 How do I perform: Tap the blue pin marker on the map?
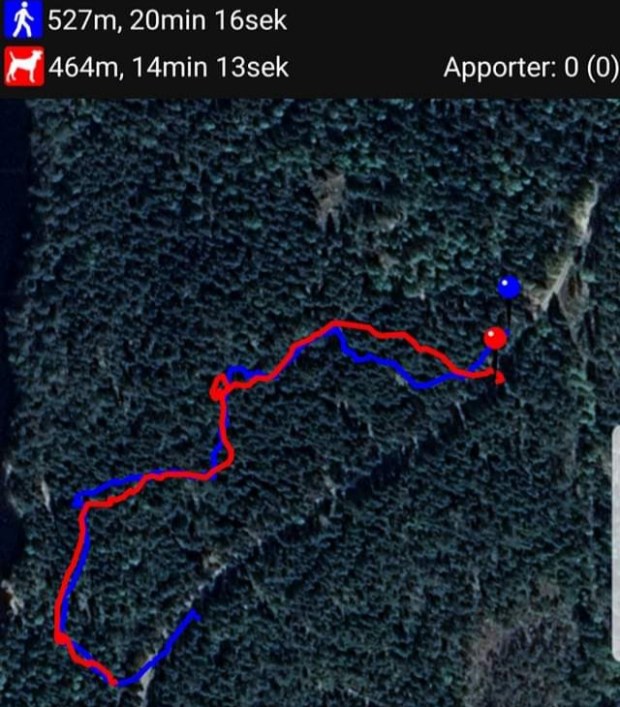(509, 288)
